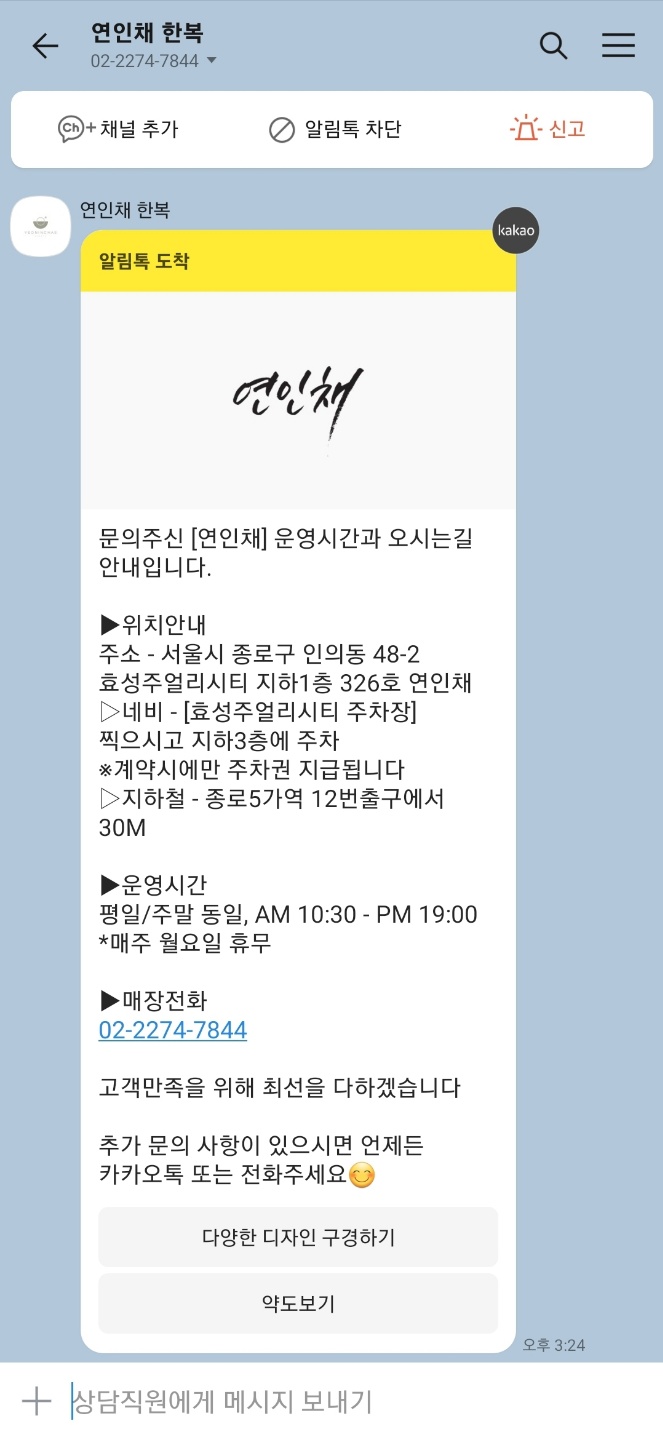663x1440 pixels.
Task: Go back using the arrow icon
Action: 45,46
